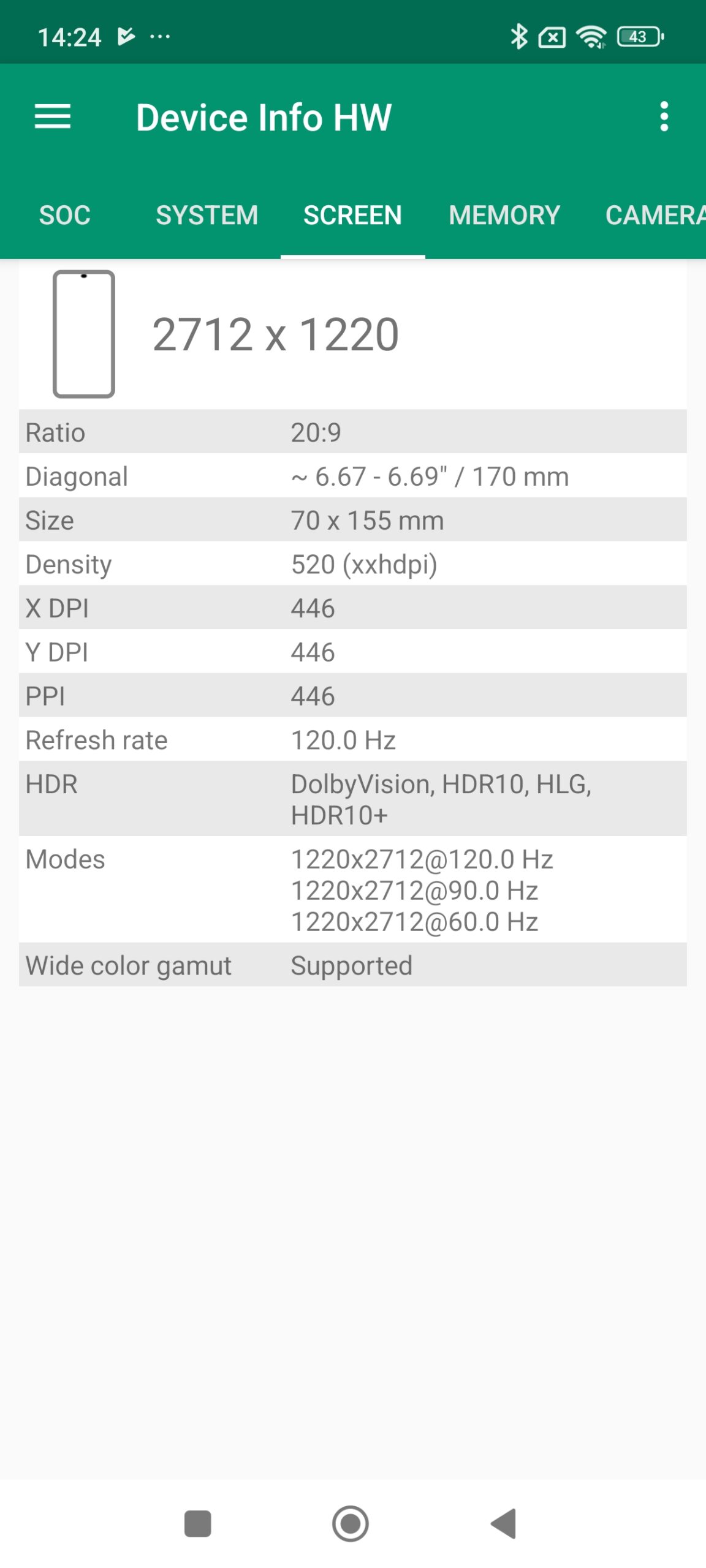
Task: Go to the home screen
Action: point(350,1523)
